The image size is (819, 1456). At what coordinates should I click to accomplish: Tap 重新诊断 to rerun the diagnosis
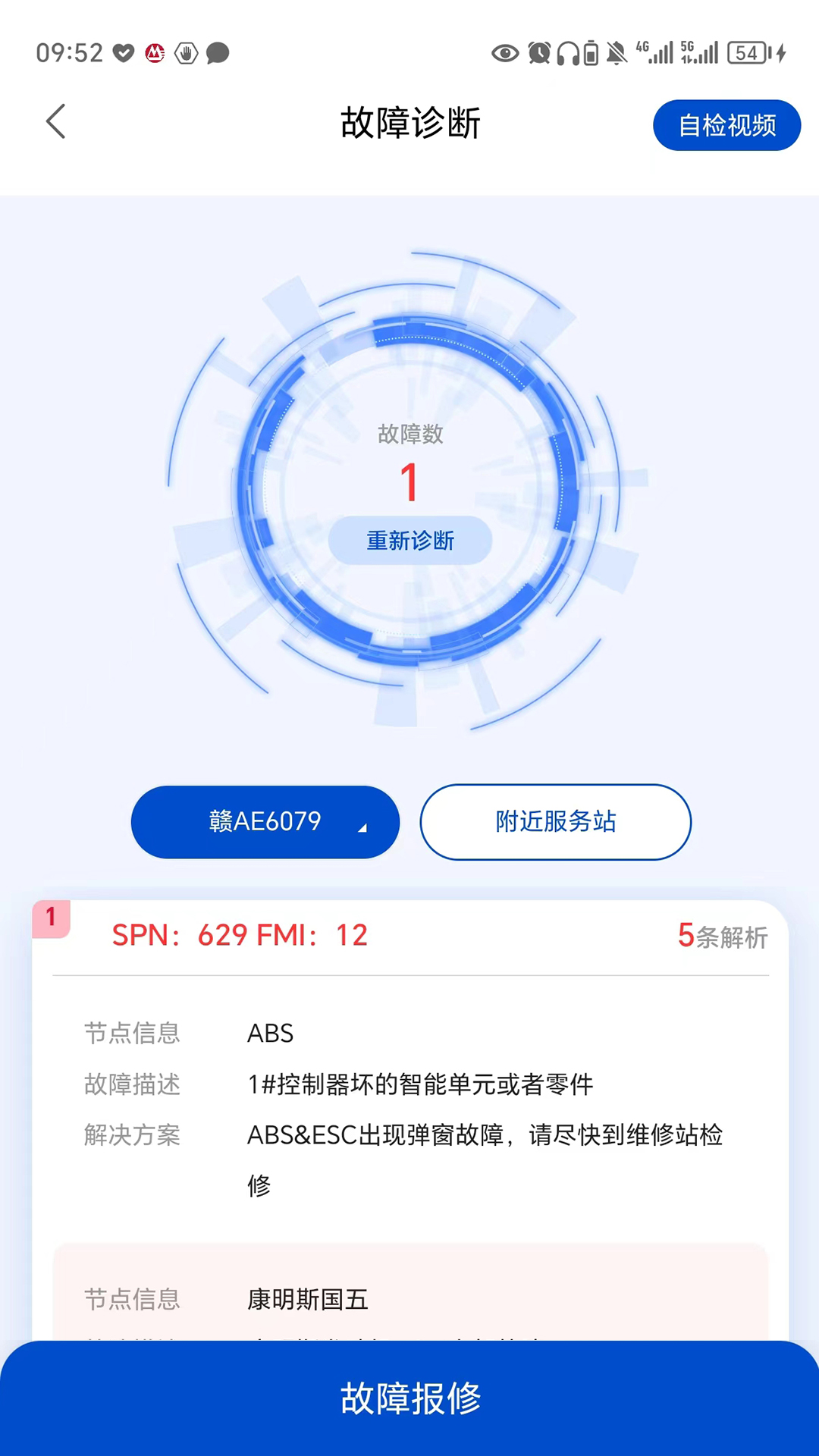pos(410,541)
